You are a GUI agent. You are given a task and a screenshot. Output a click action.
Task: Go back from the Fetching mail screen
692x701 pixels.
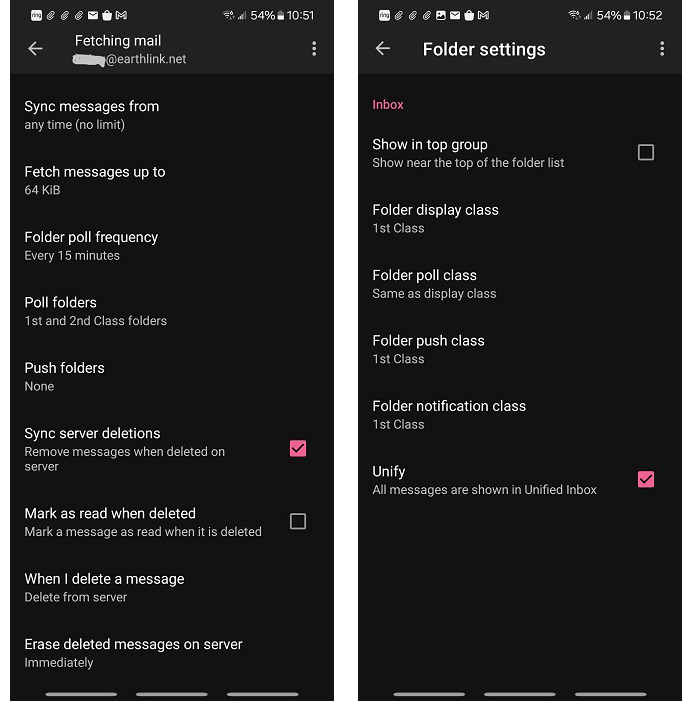coord(36,49)
